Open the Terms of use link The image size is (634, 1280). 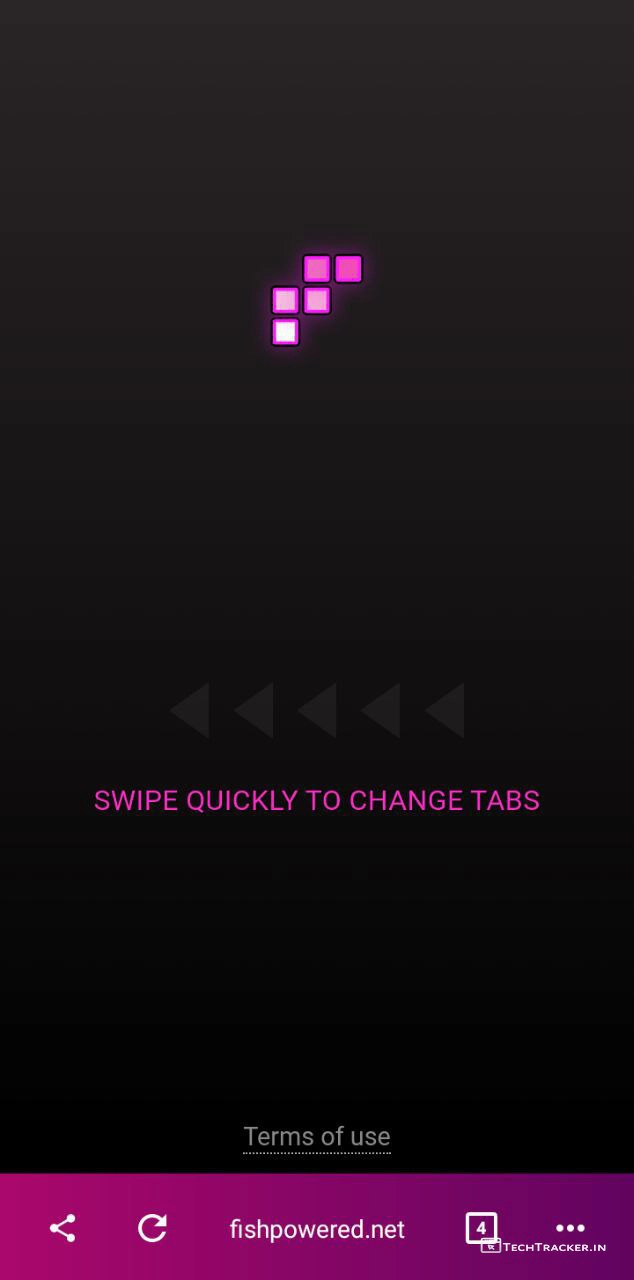[x=317, y=1137]
